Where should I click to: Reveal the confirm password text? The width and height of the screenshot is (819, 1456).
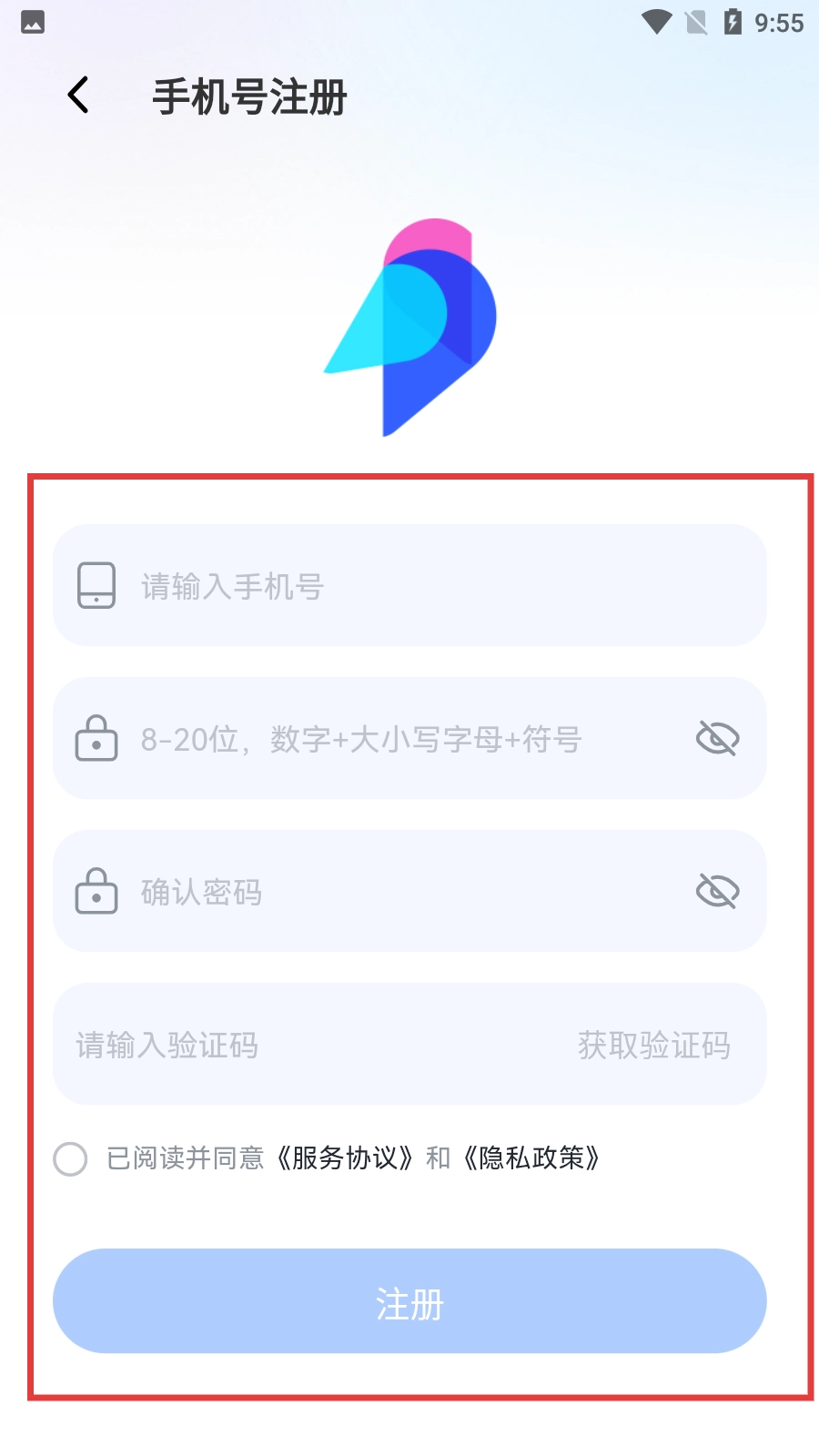click(x=717, y=891)
